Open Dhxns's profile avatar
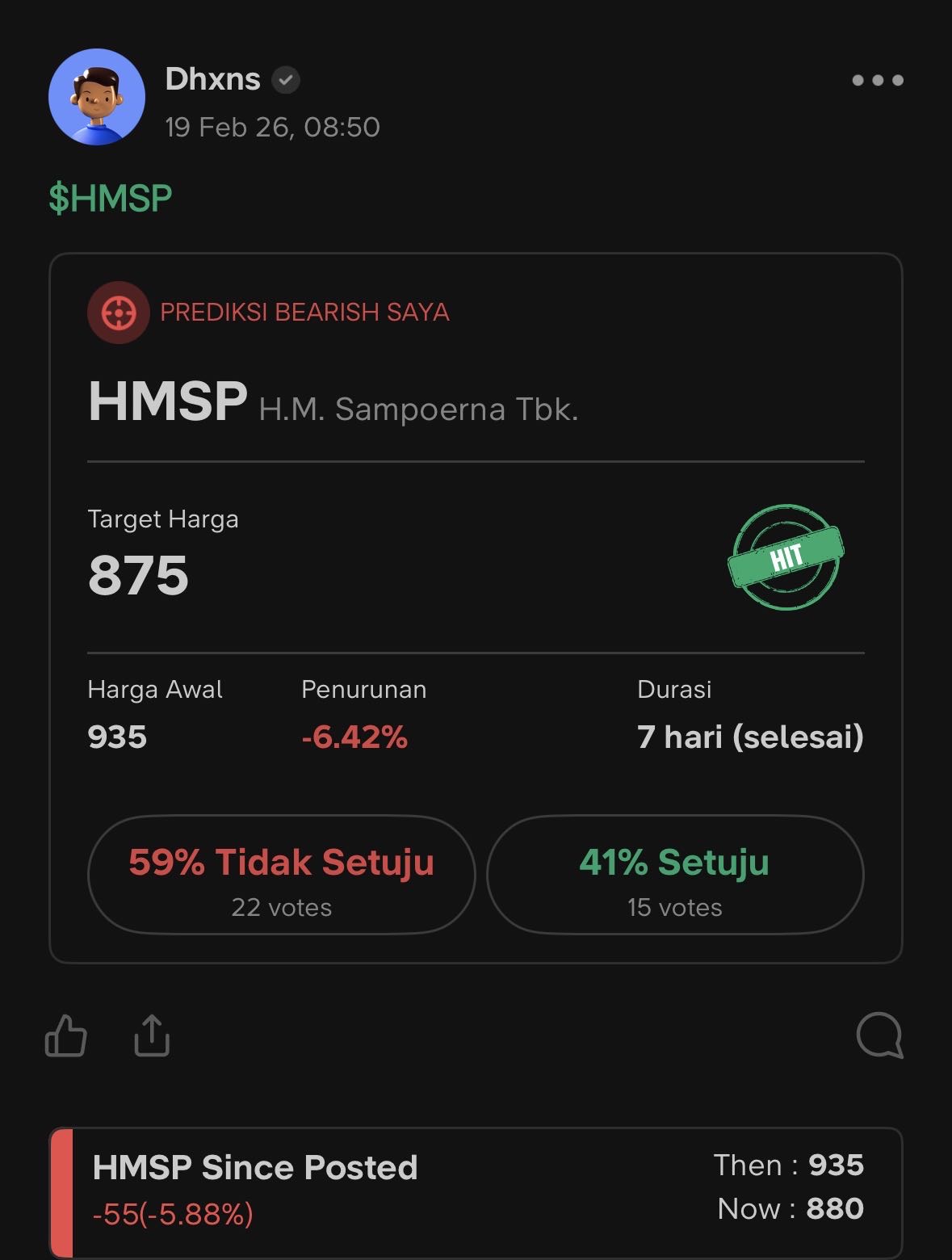 coord(97,97)
